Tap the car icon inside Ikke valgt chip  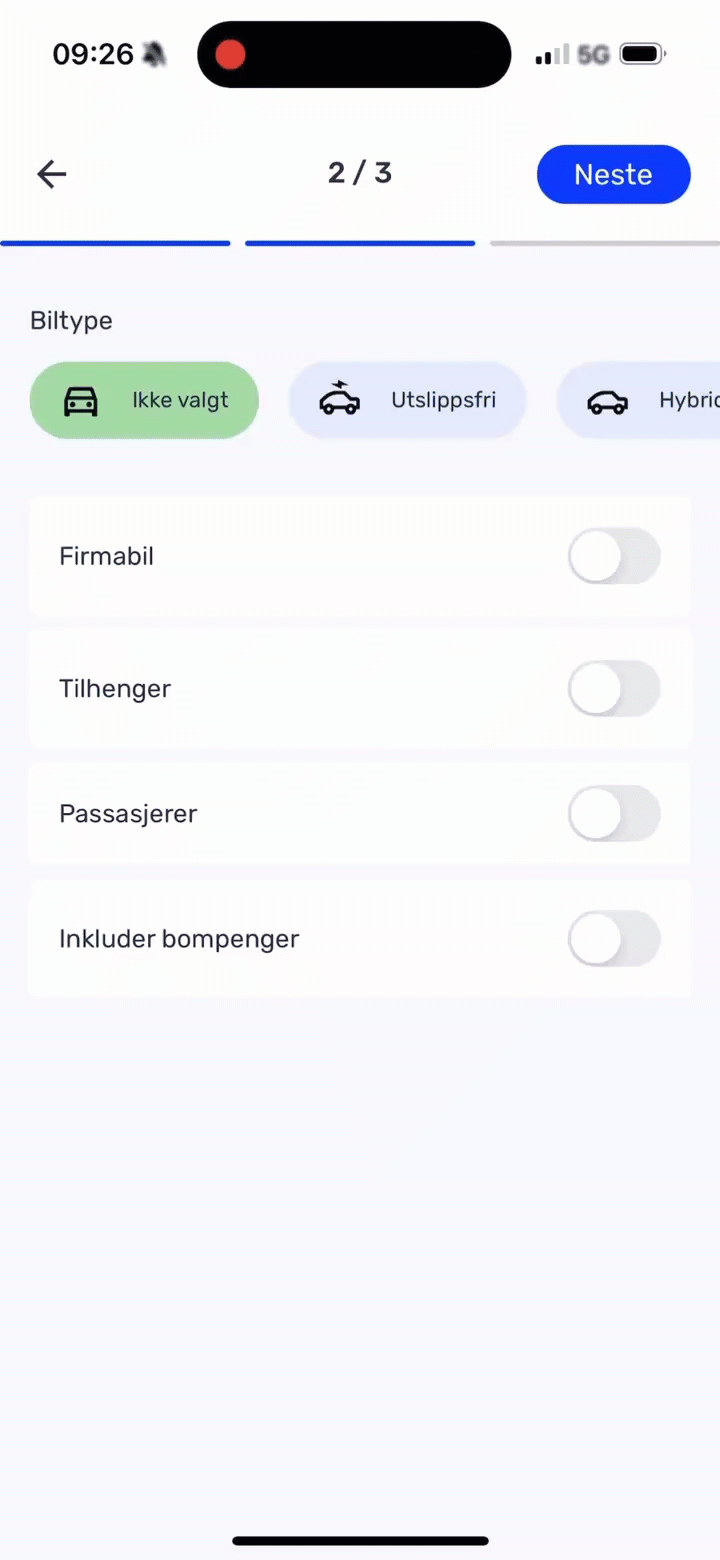[80, 400]
